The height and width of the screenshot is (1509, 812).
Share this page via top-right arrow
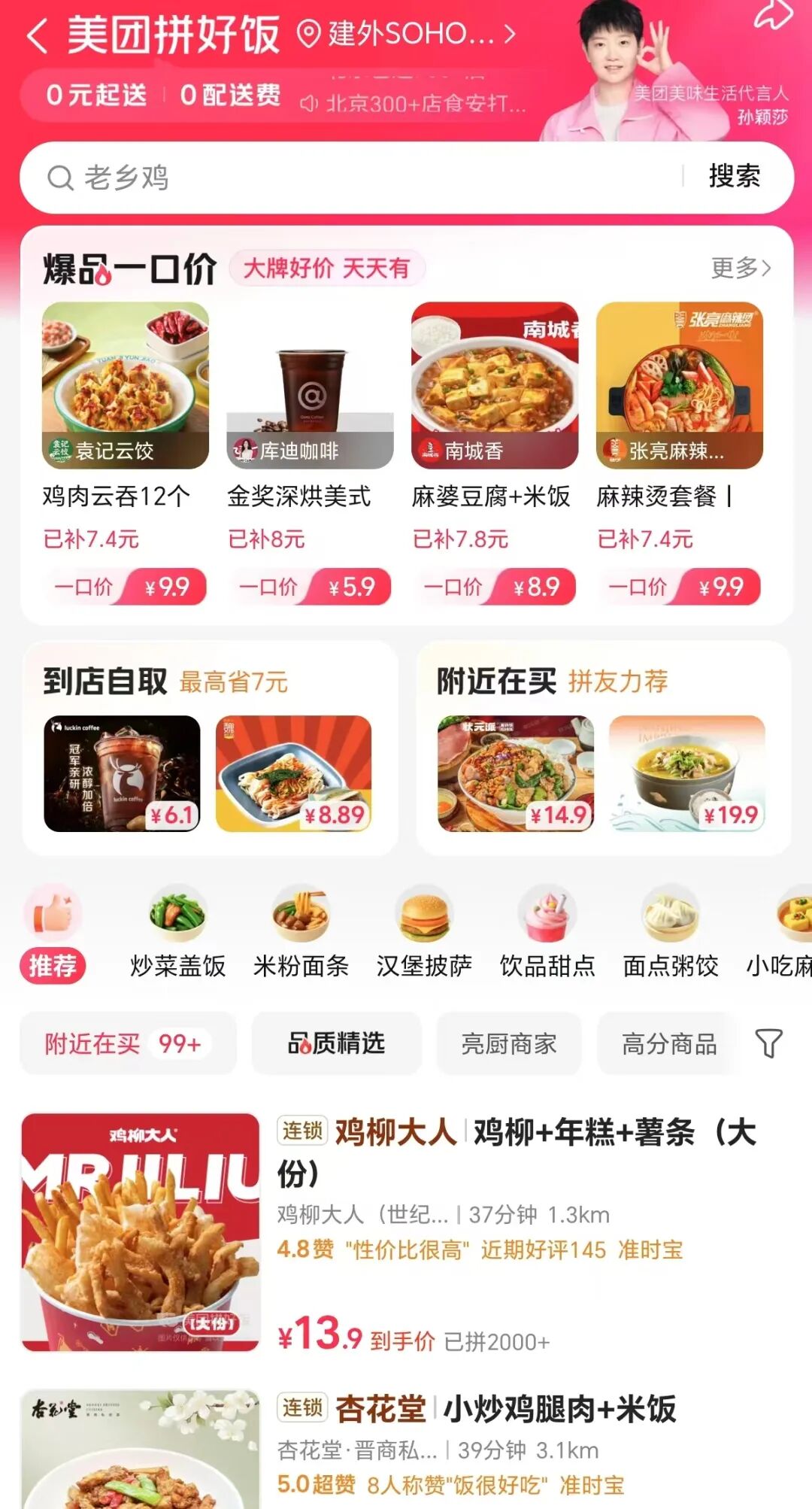click(x=774, y=15)
